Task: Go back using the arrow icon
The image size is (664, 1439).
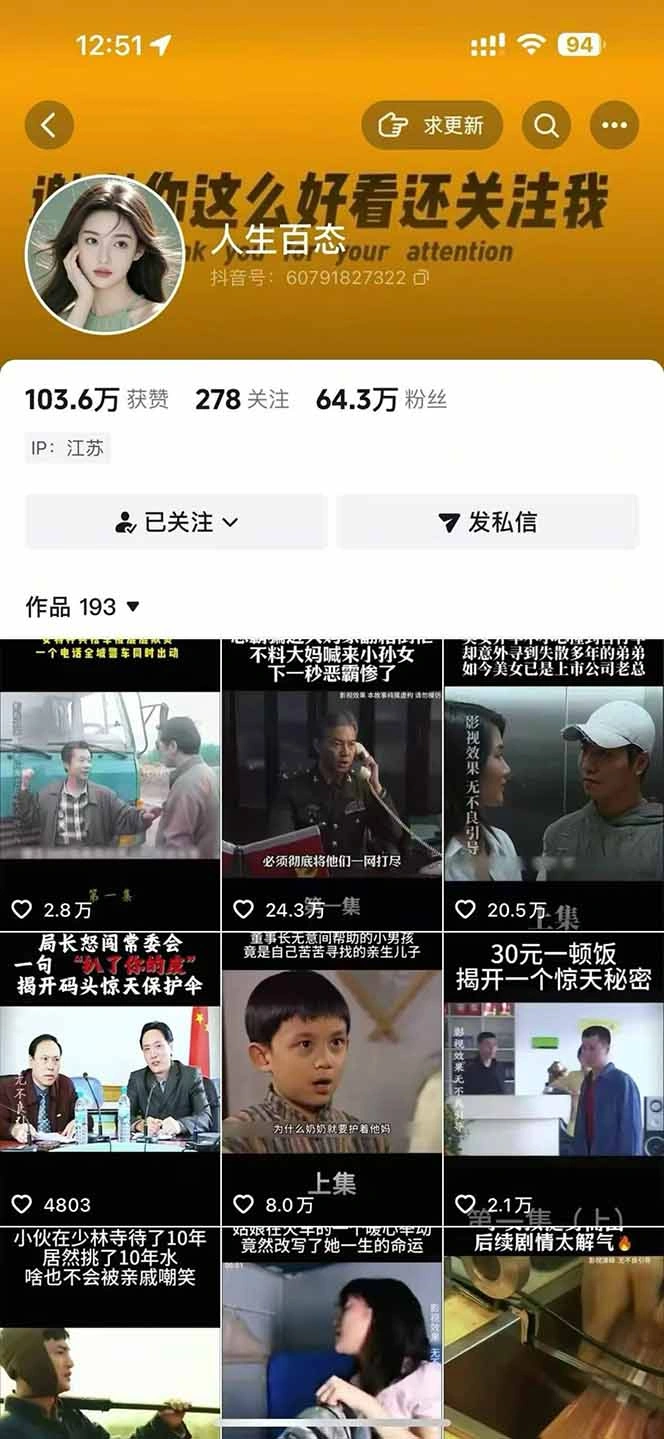Action: point(49,125)
